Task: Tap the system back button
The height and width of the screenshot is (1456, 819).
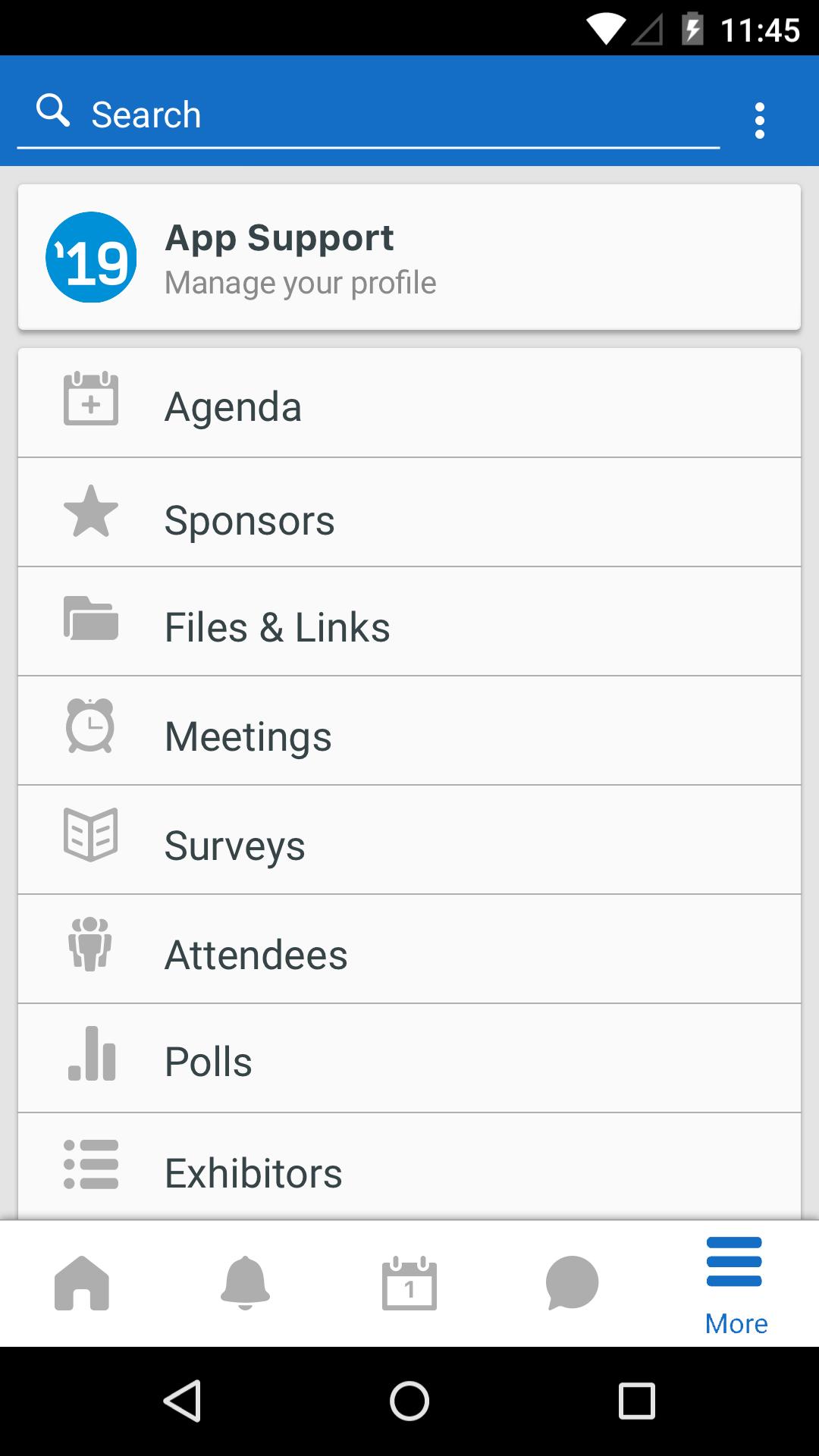Action: point(182,1401)
